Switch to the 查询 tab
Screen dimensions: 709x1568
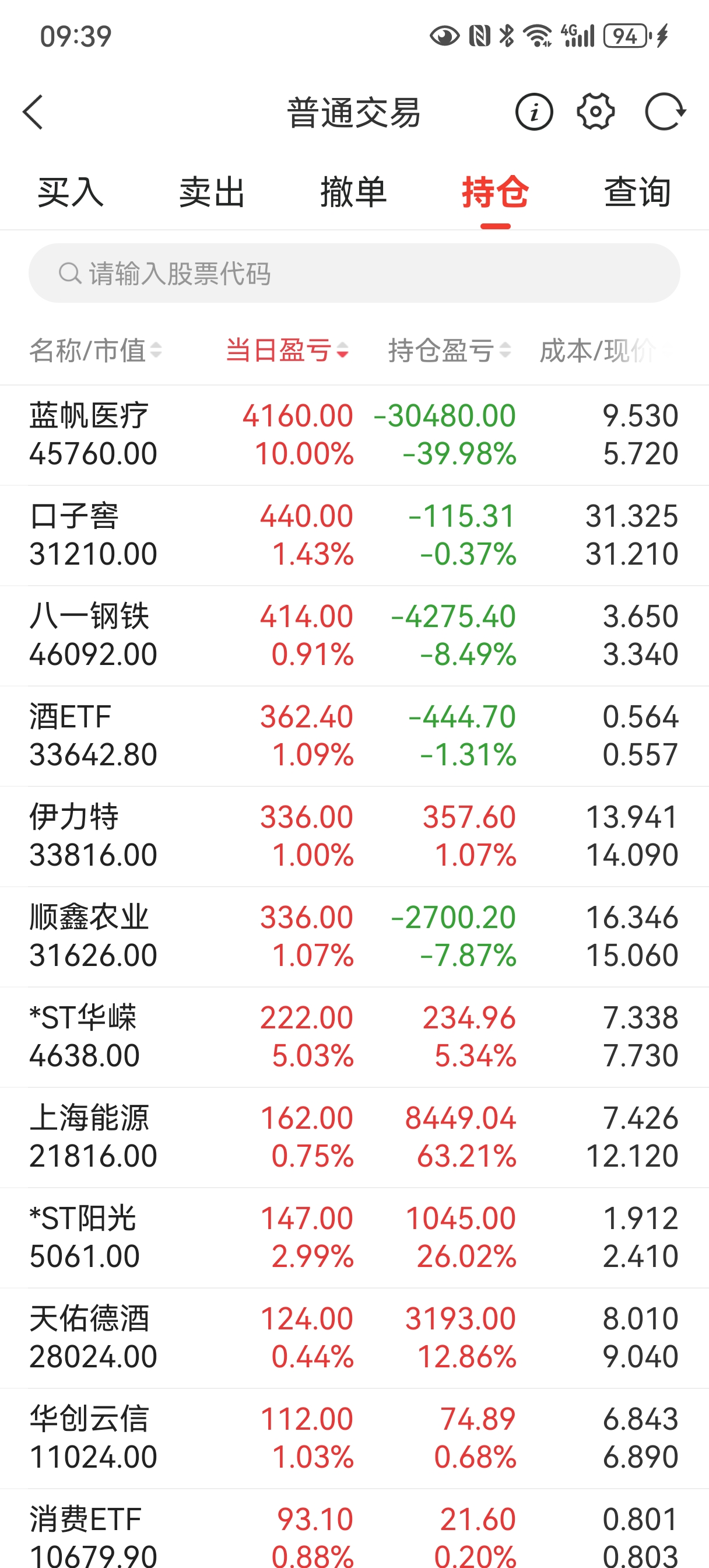point(637,192)
